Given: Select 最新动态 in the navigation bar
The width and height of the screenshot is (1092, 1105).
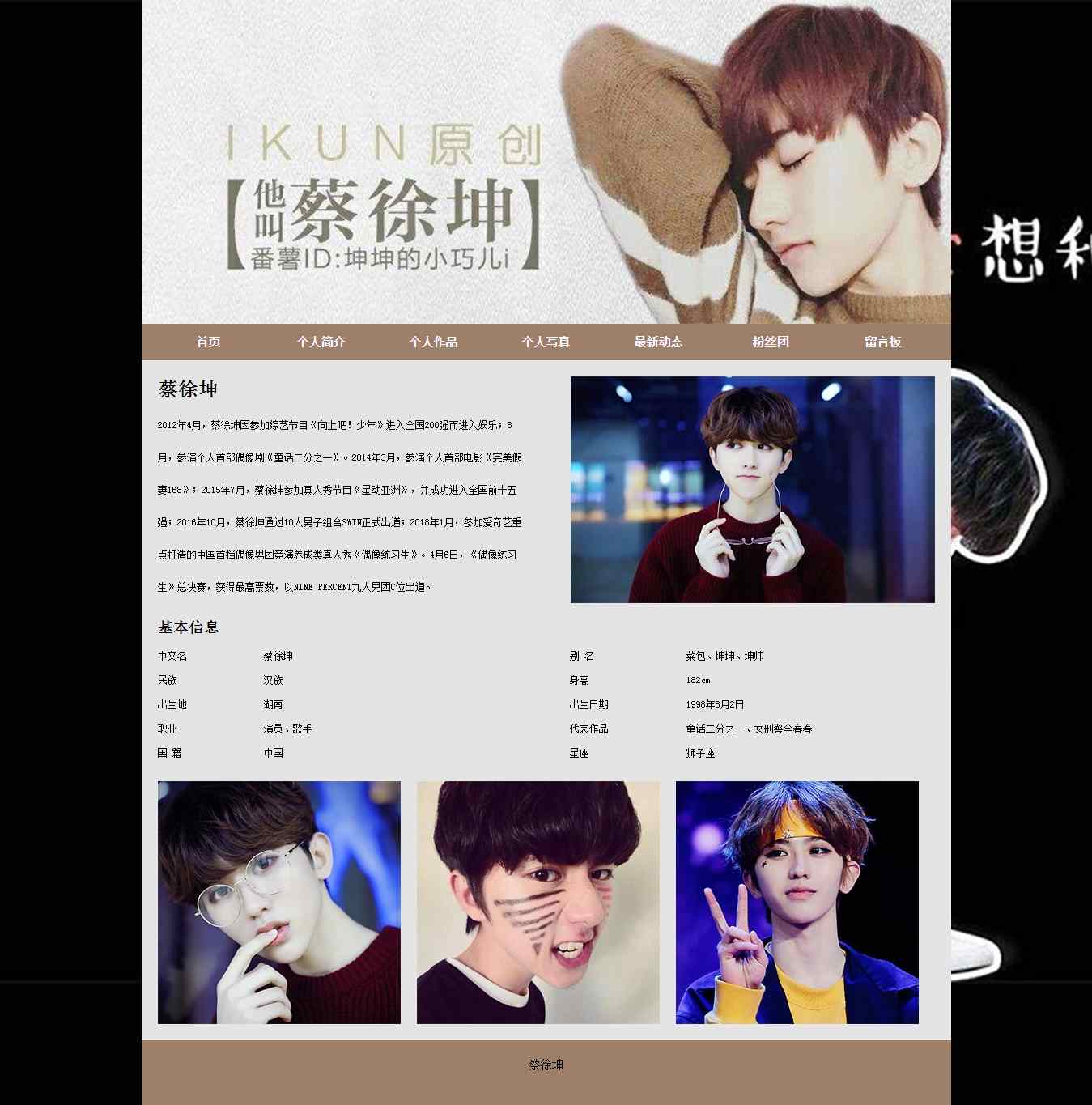Looking at the screenshot, I should (658, 342).
